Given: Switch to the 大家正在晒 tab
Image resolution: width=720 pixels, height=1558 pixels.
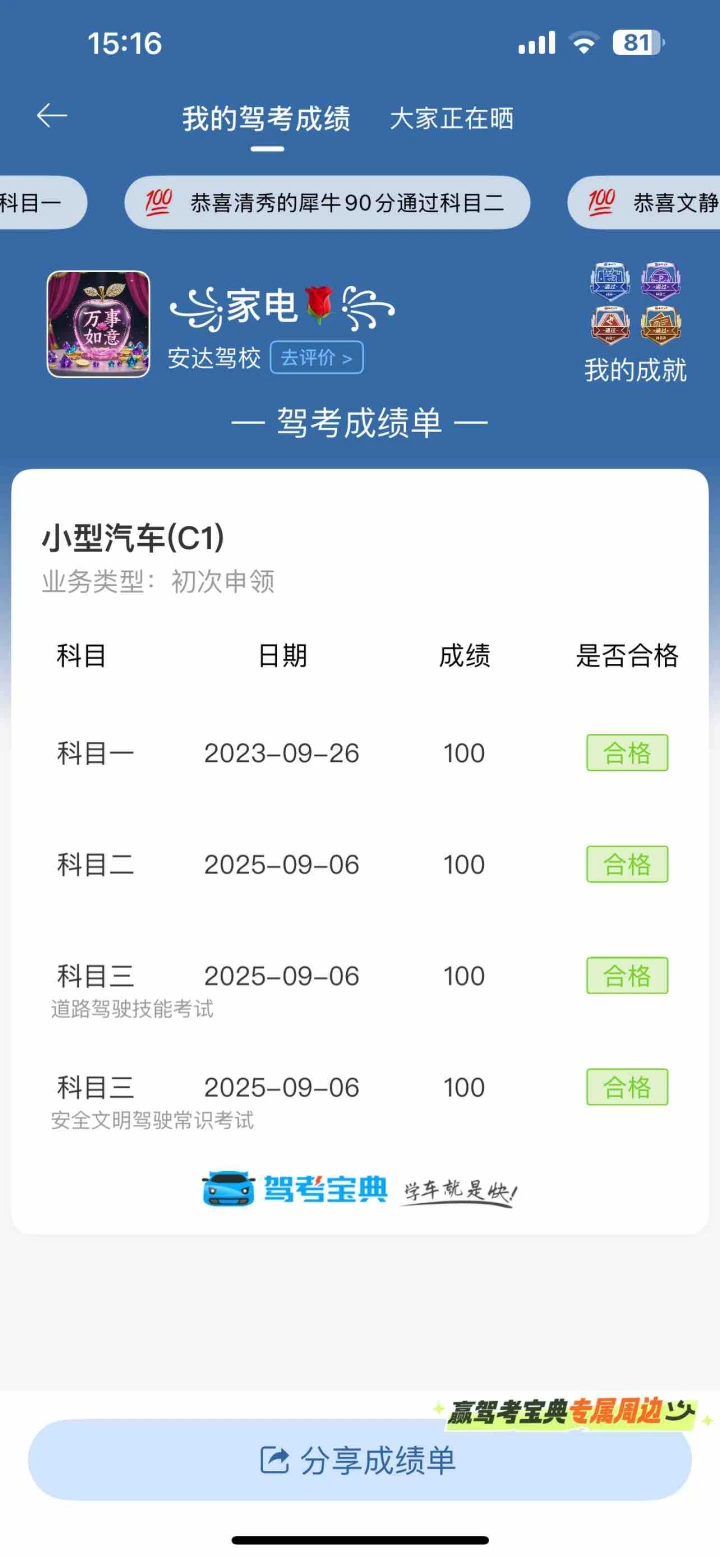Looking at the screenshot, I should [451, 119].
